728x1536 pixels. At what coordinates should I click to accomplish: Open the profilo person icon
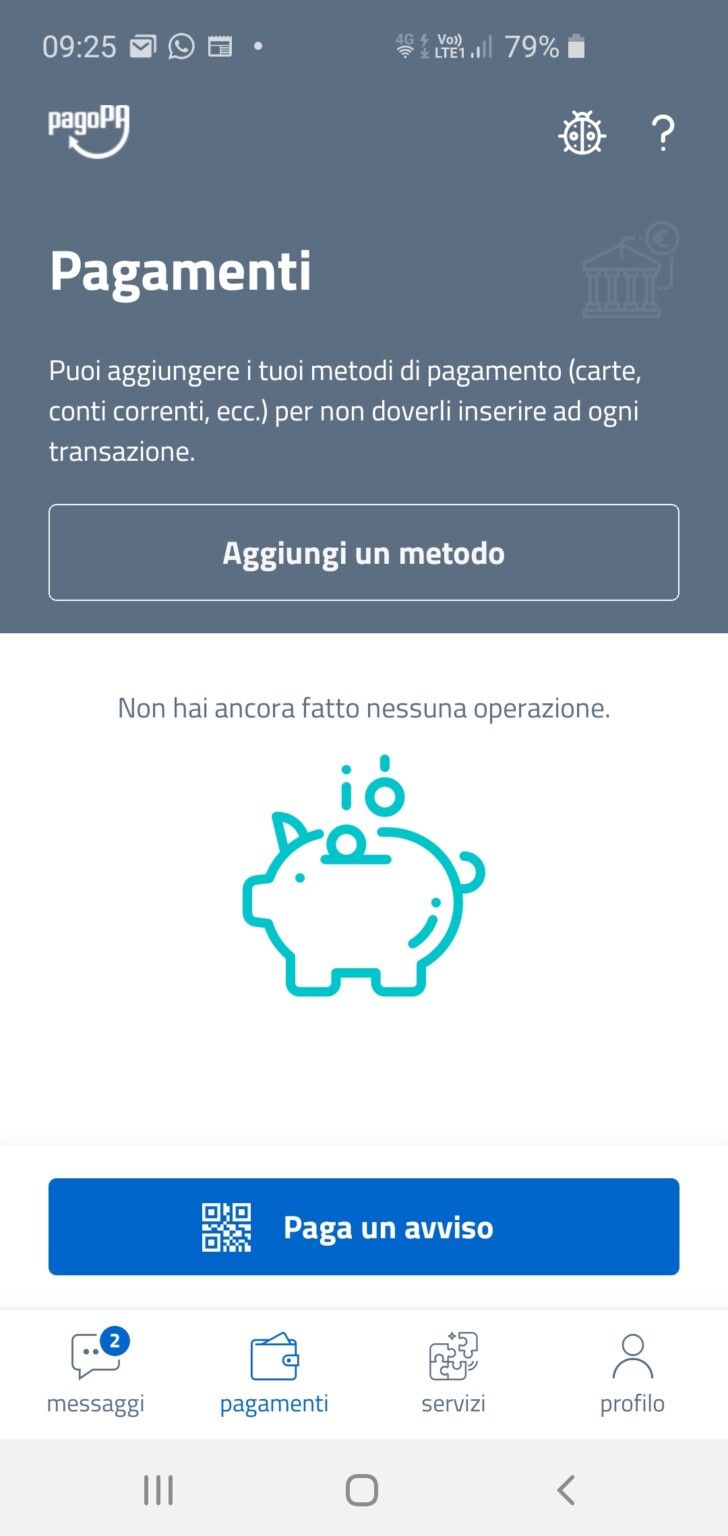point(632,1357)
